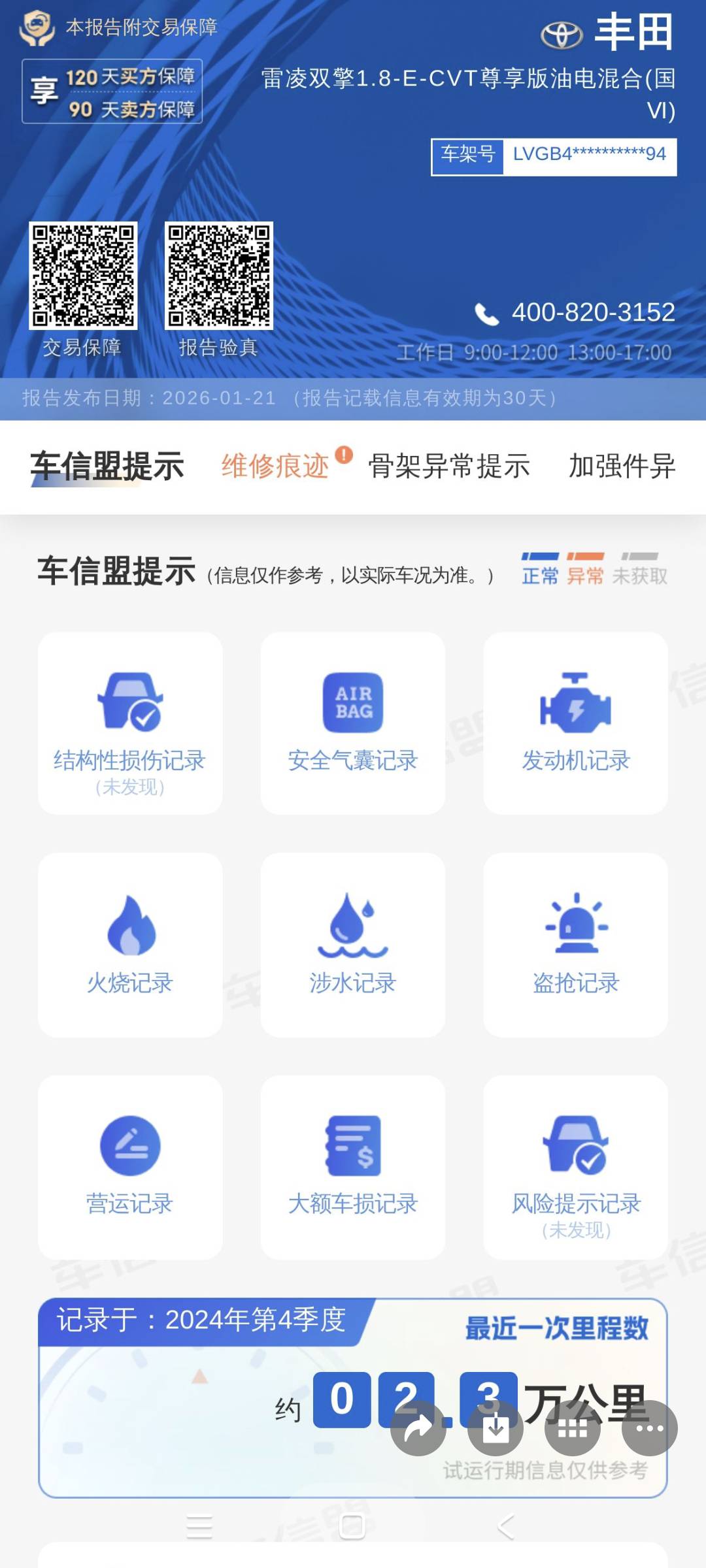This screenshot has height=1568, width=706.
Task: Open the 结构性损伤记录 card
Action: point(130,723)
